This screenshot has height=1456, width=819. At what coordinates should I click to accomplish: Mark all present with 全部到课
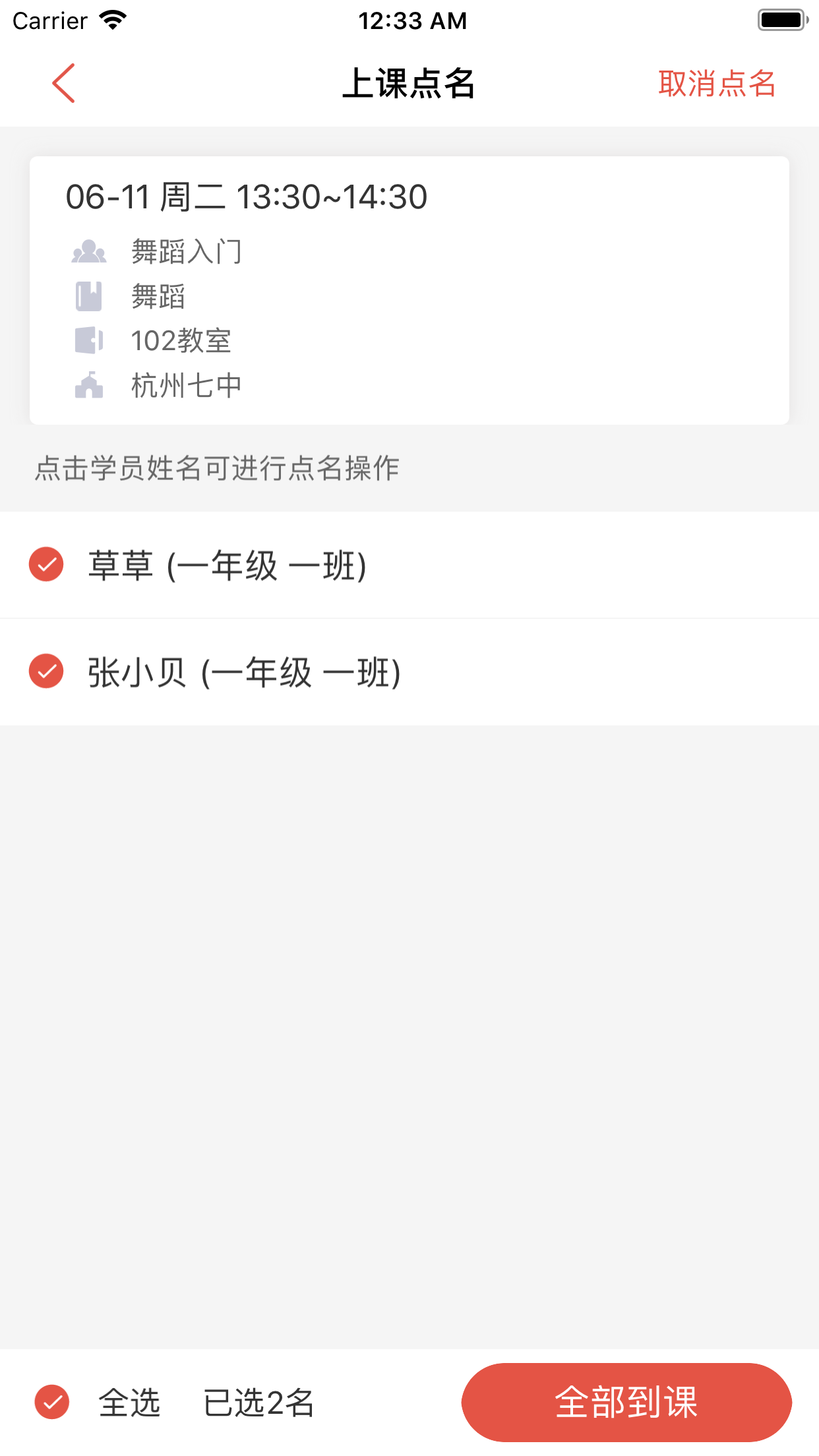[x=626, y=1402]
